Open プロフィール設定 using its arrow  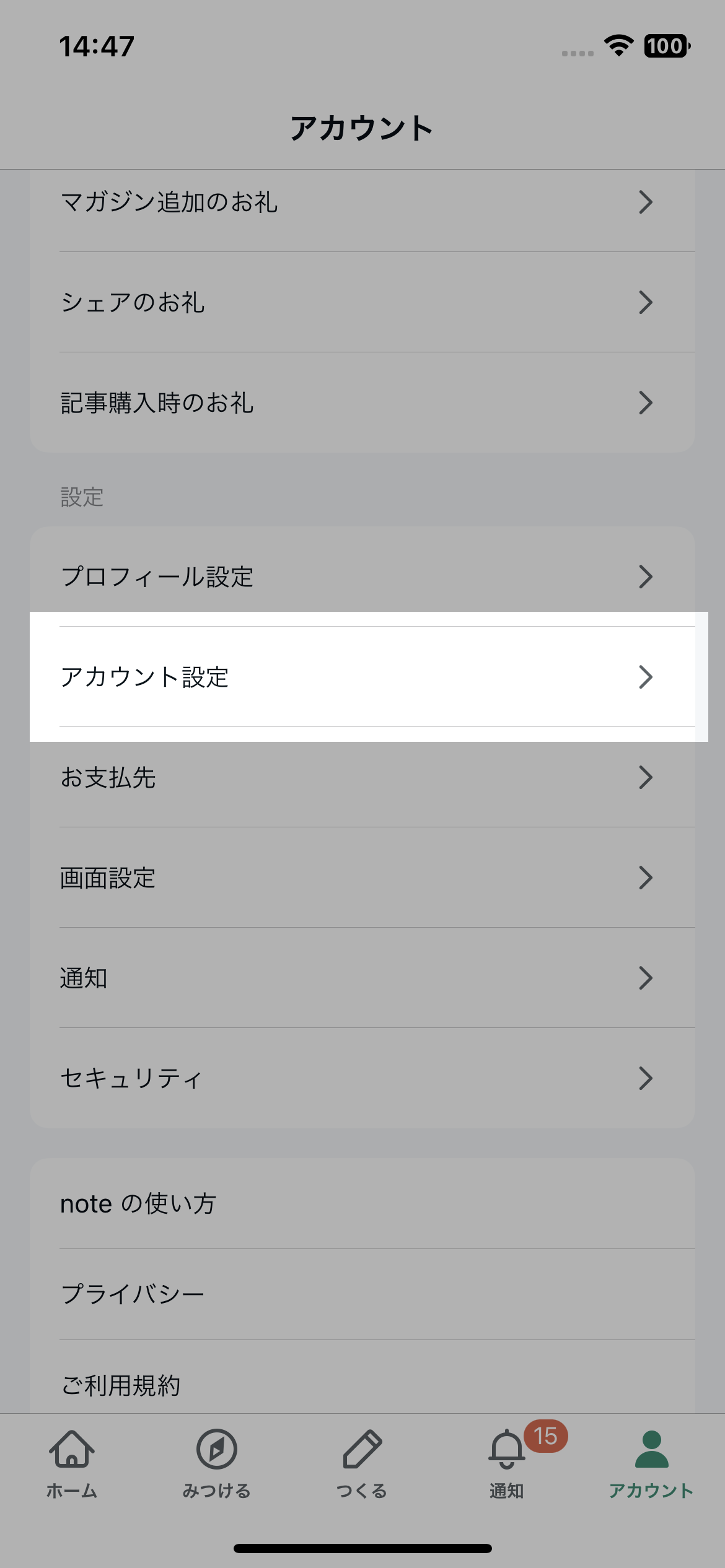pyautogui.click(x=646, y=577)
